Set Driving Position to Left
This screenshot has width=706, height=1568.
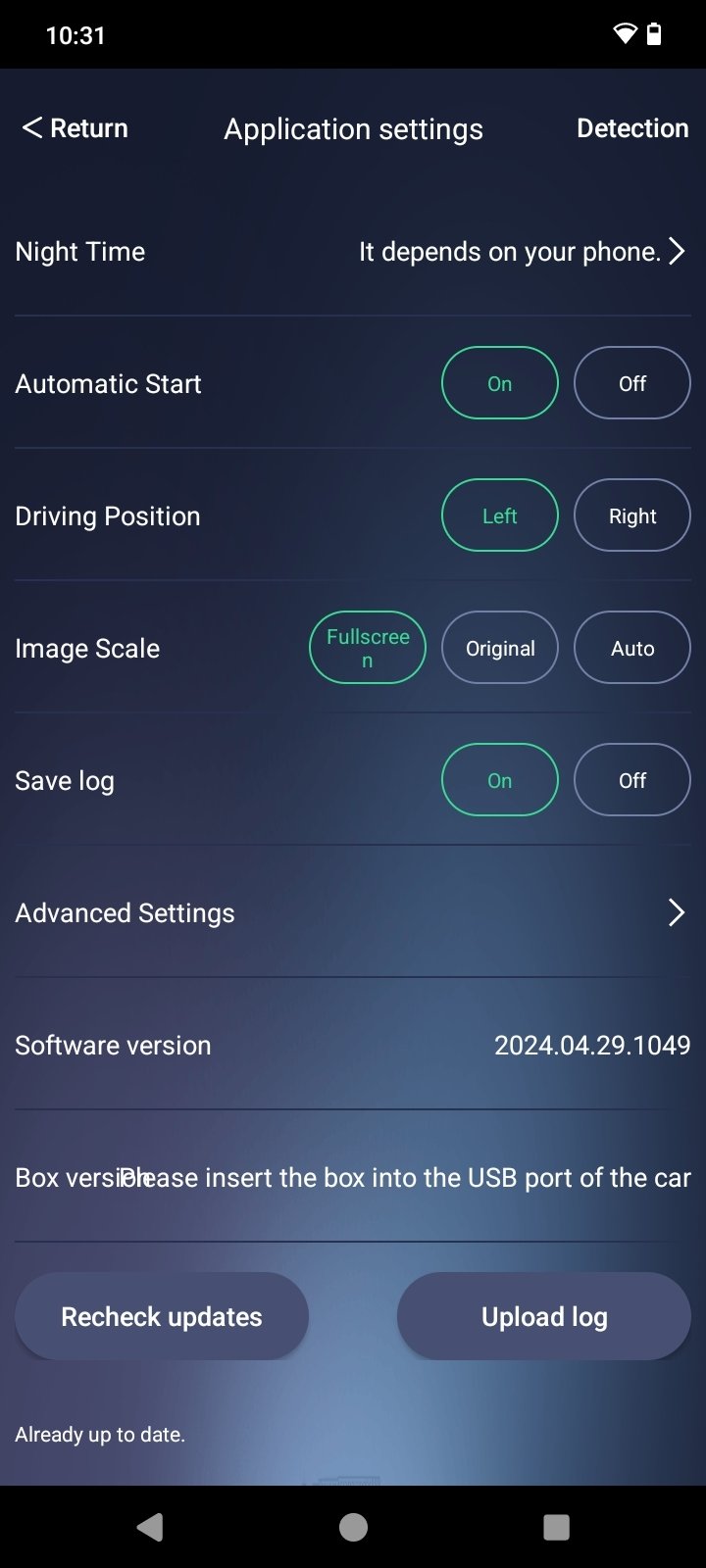click(500, 515)
